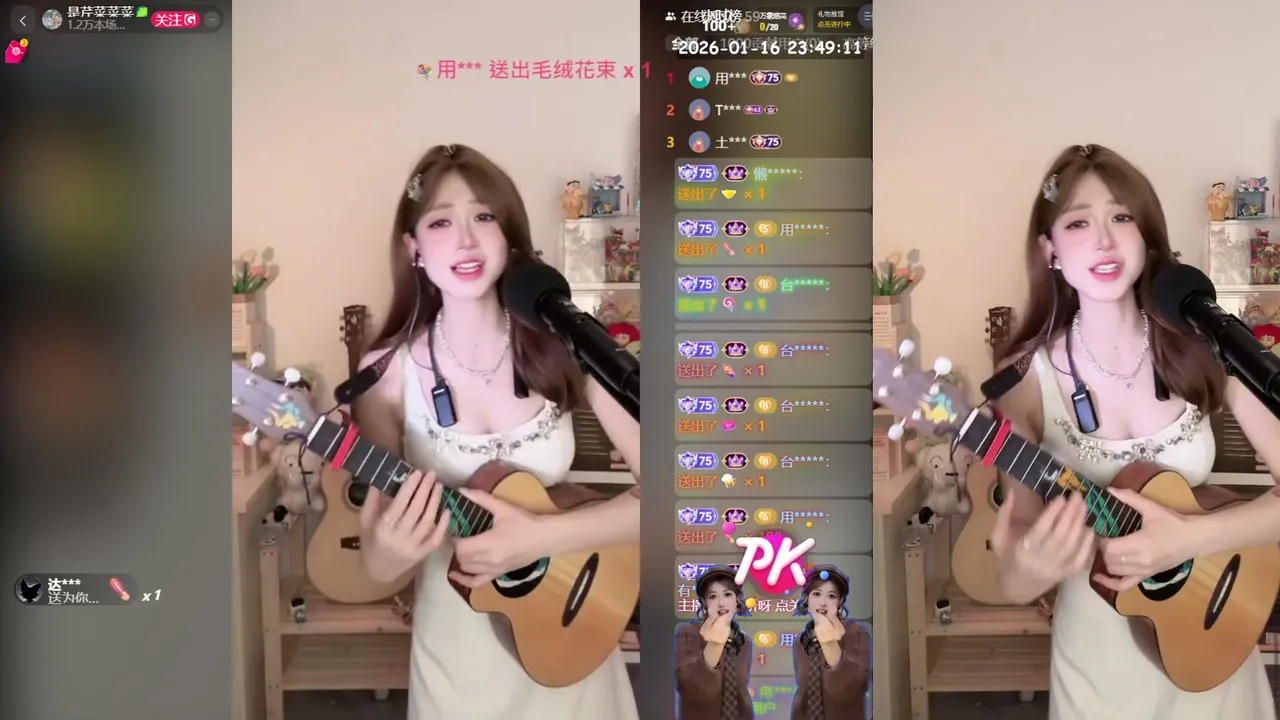Open the three-dot more options
This screenshot has height=720, width=1280.
tap(211, 20)
